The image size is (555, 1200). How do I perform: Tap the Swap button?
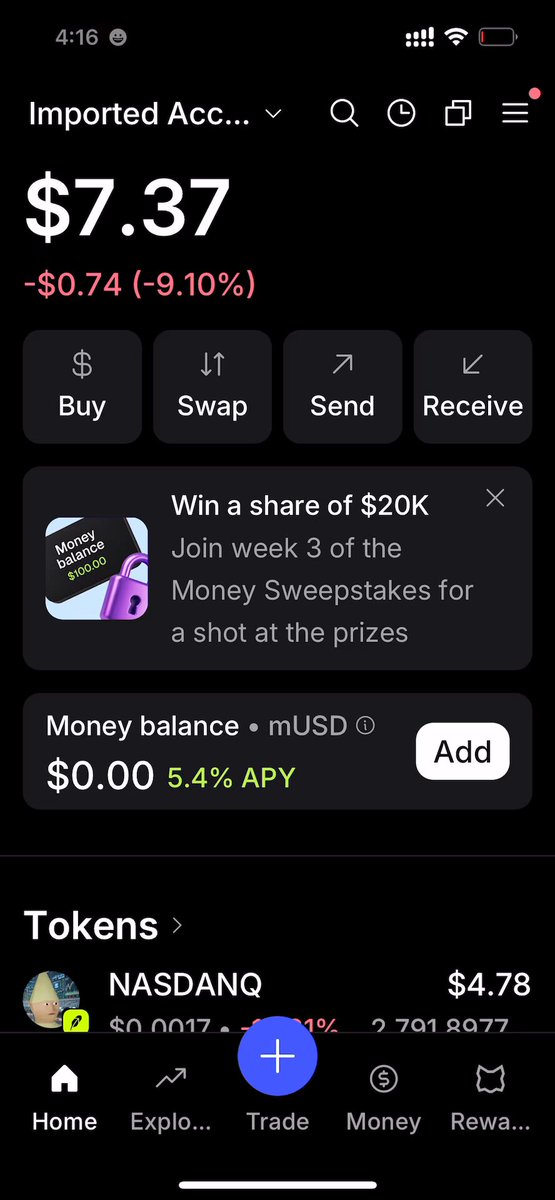(212, 387)
